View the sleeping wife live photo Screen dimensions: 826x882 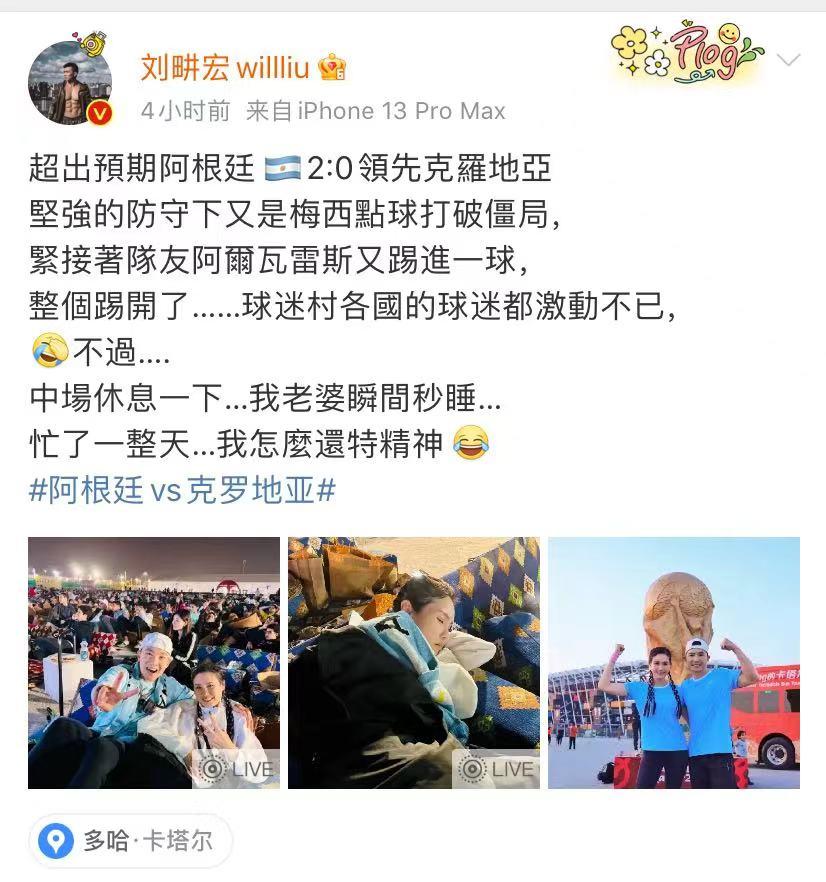(x=414, y=663)
